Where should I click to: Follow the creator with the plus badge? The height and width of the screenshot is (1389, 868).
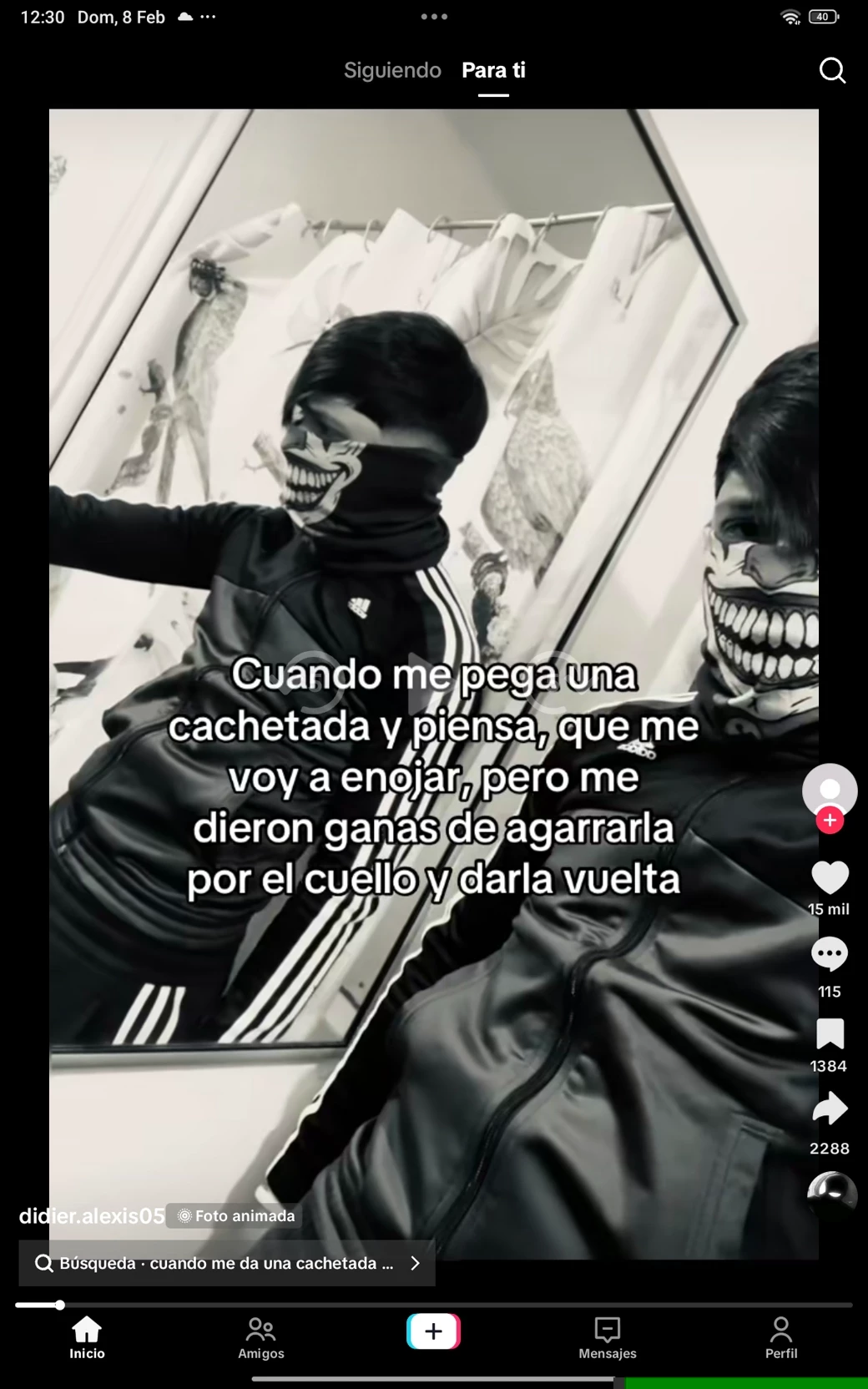tap(830, 821)
